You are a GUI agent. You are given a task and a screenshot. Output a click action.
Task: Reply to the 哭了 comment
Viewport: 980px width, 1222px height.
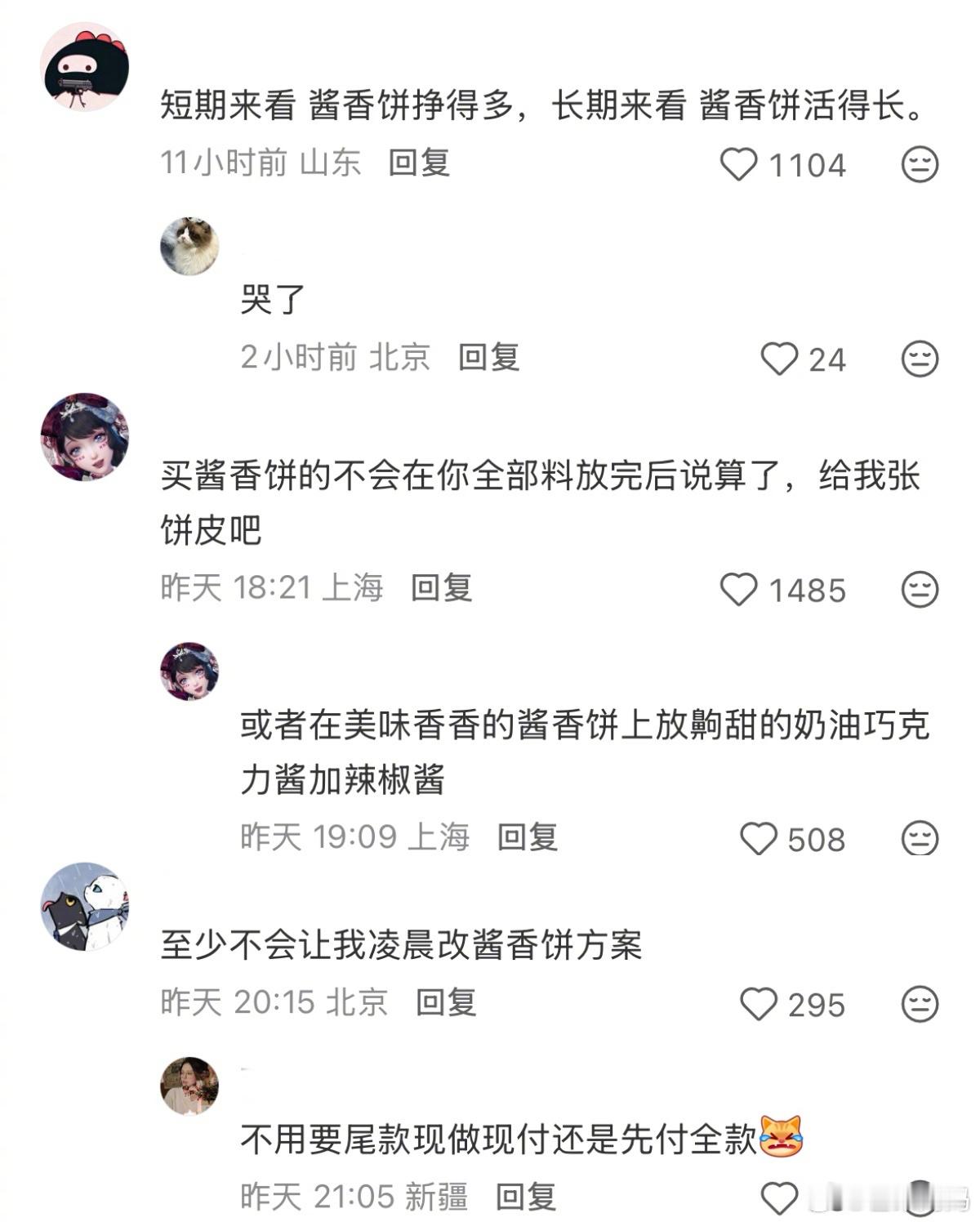[x=488, y=356]
